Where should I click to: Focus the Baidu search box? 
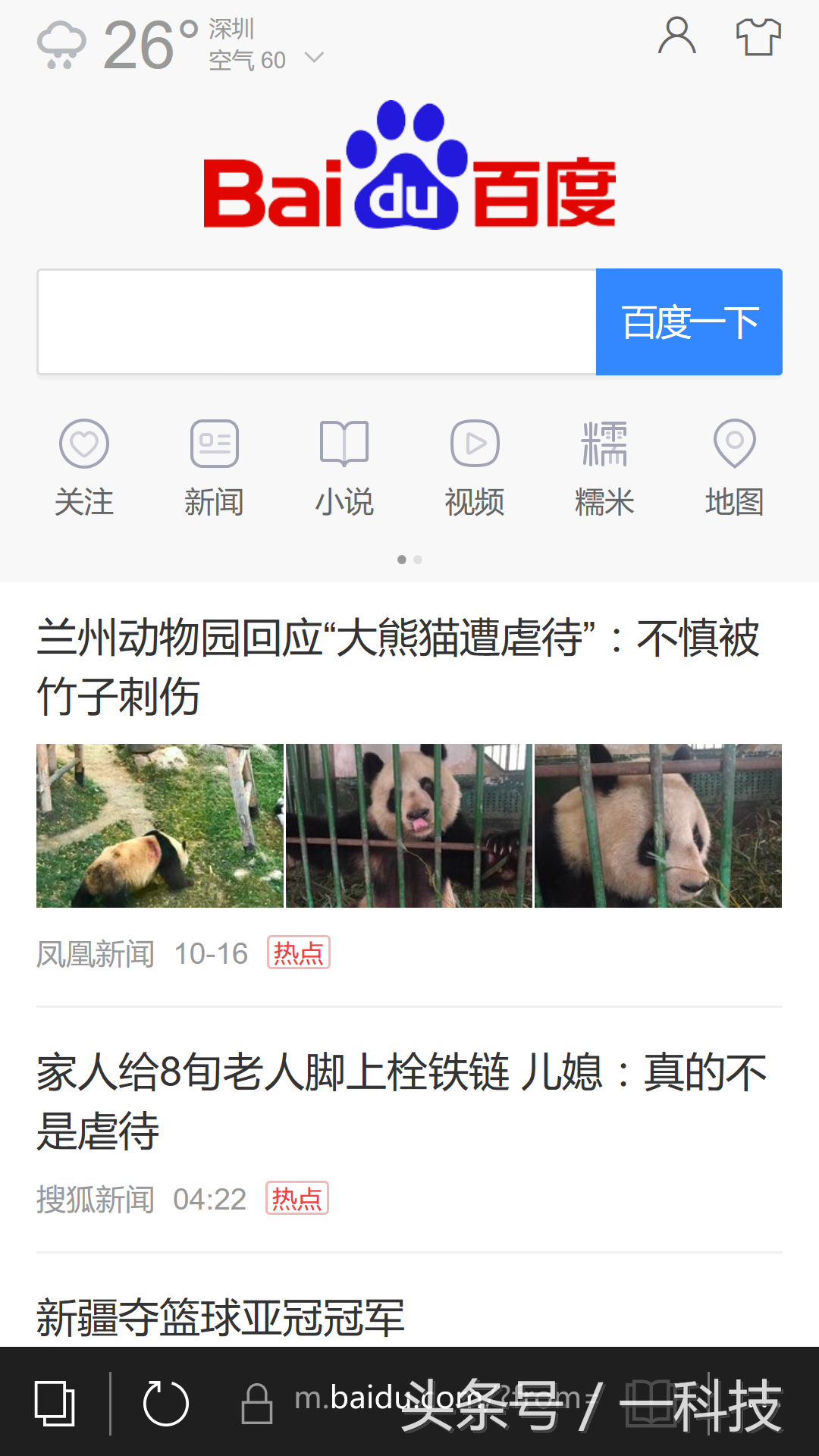317,322
